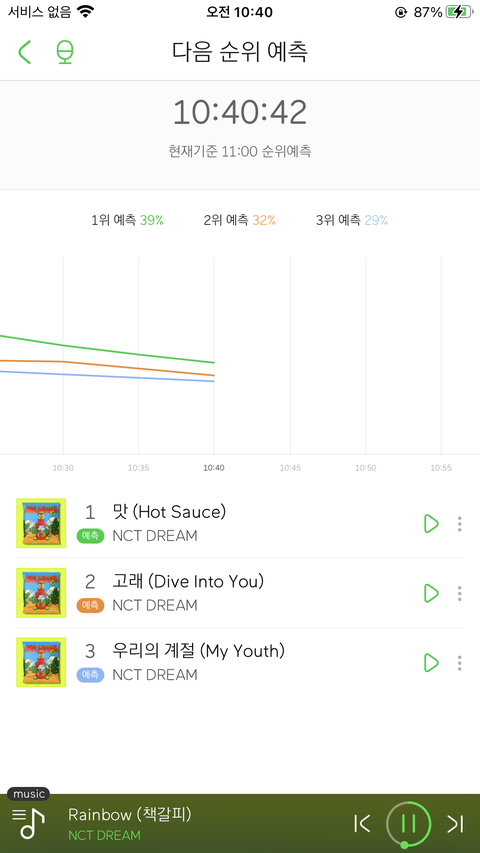Go back using the green arrow
Image resolution: width=480 pixels, height=853 pixels.
point(24,52)
